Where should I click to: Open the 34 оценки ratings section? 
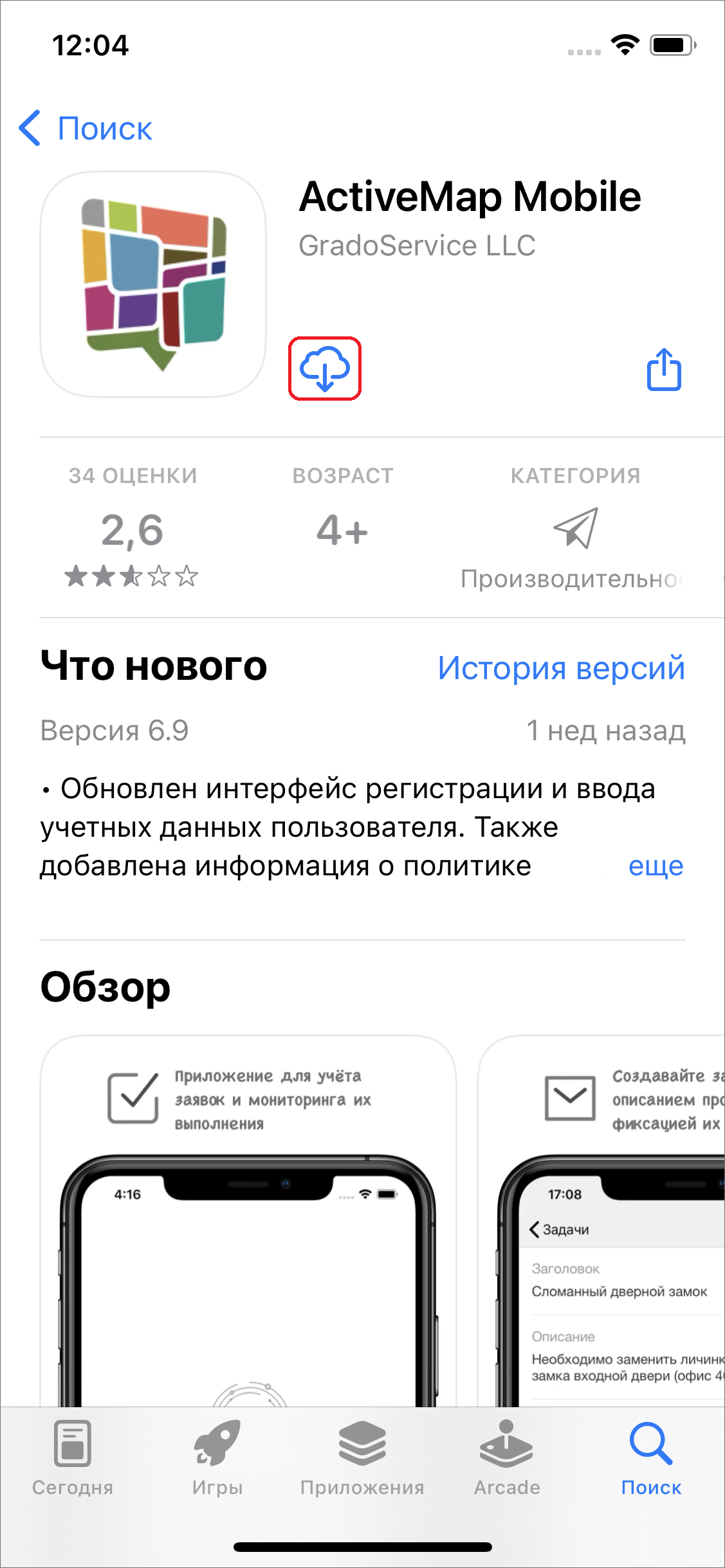(132, 527)
